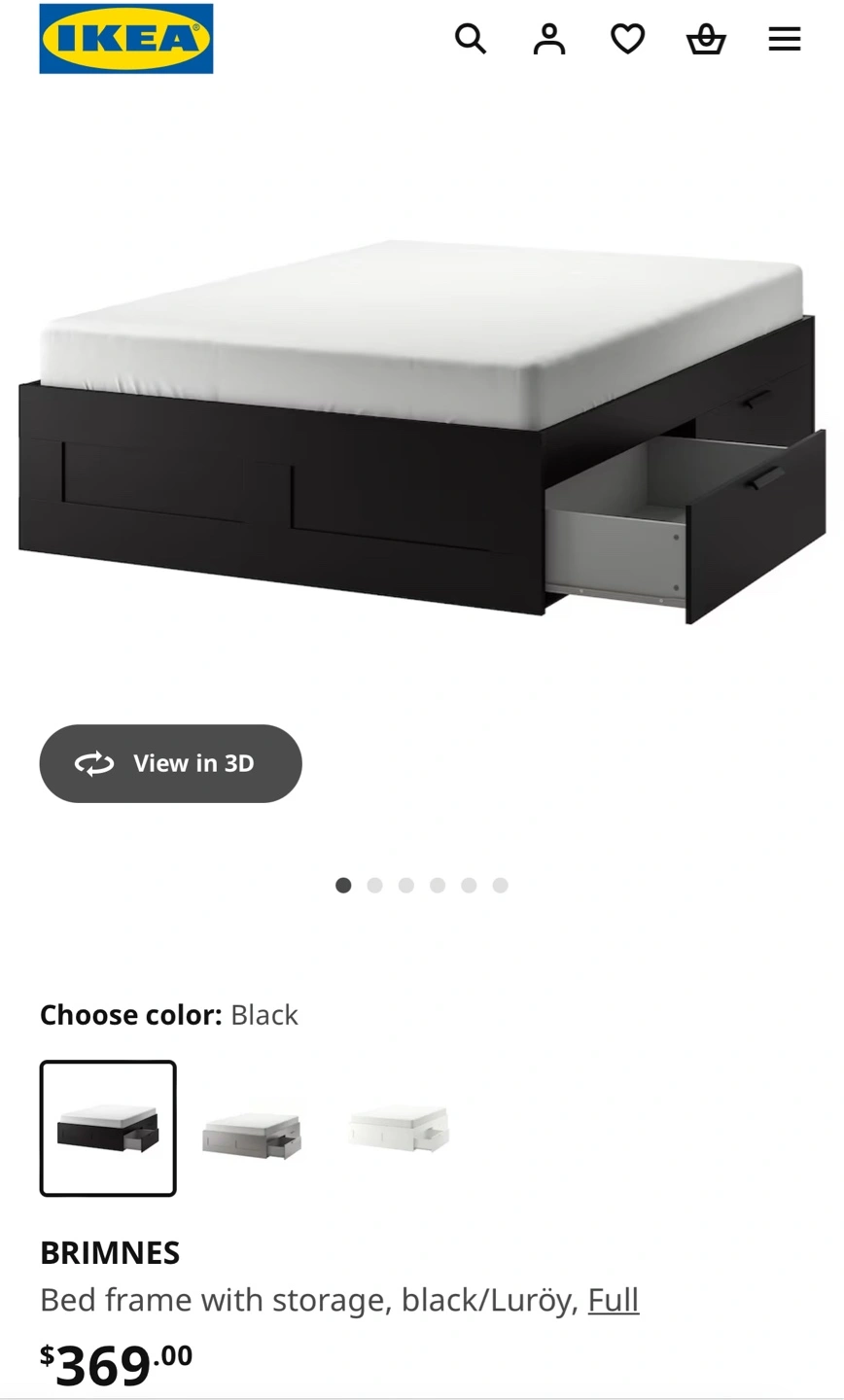Select the black color option
This screenshot has width=844, height=1400.
pos(108,1128)
